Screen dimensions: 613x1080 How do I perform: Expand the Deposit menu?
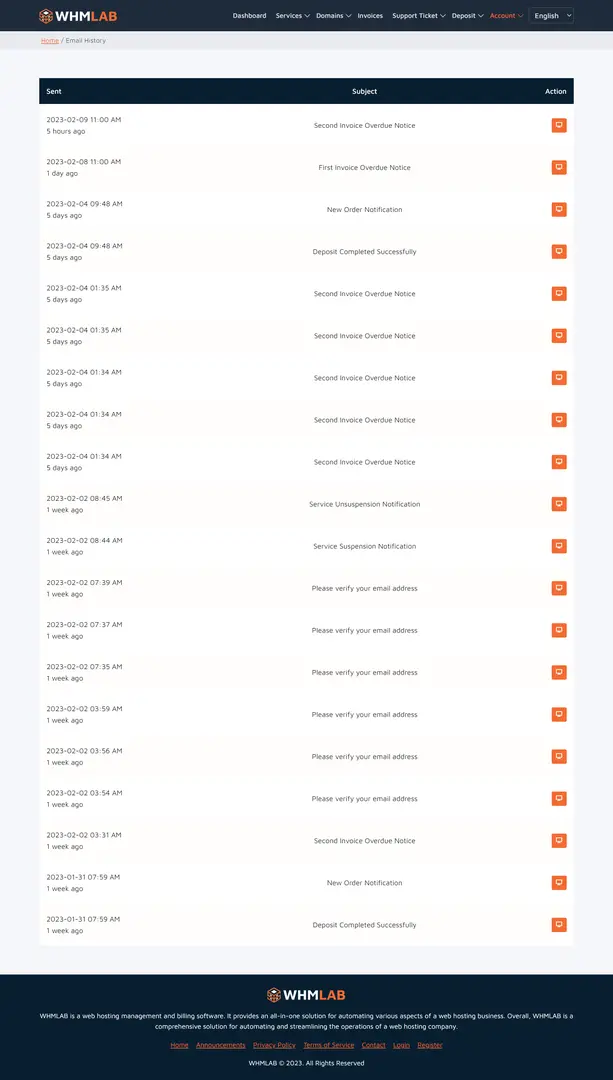pyautogui.click(x=468, y=16)
